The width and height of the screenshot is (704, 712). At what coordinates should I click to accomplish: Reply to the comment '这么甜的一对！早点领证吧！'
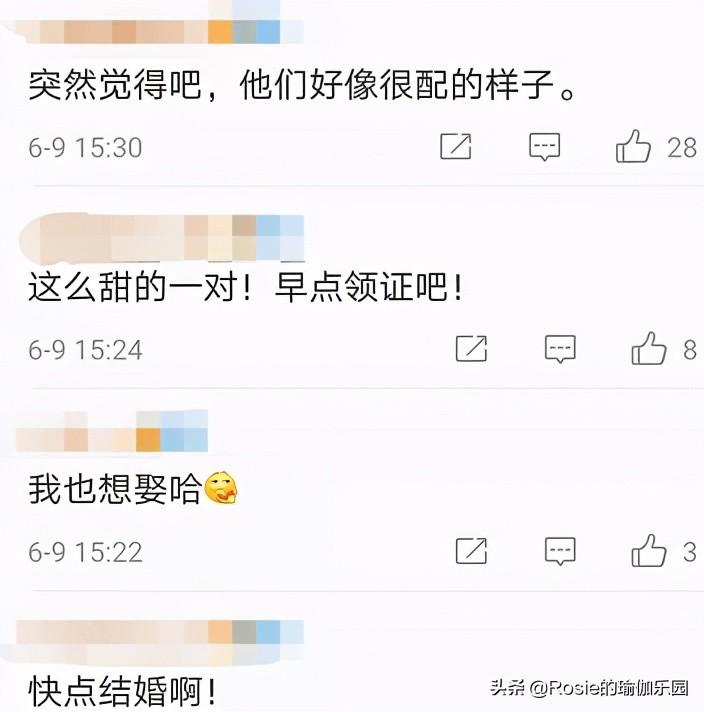560,349
